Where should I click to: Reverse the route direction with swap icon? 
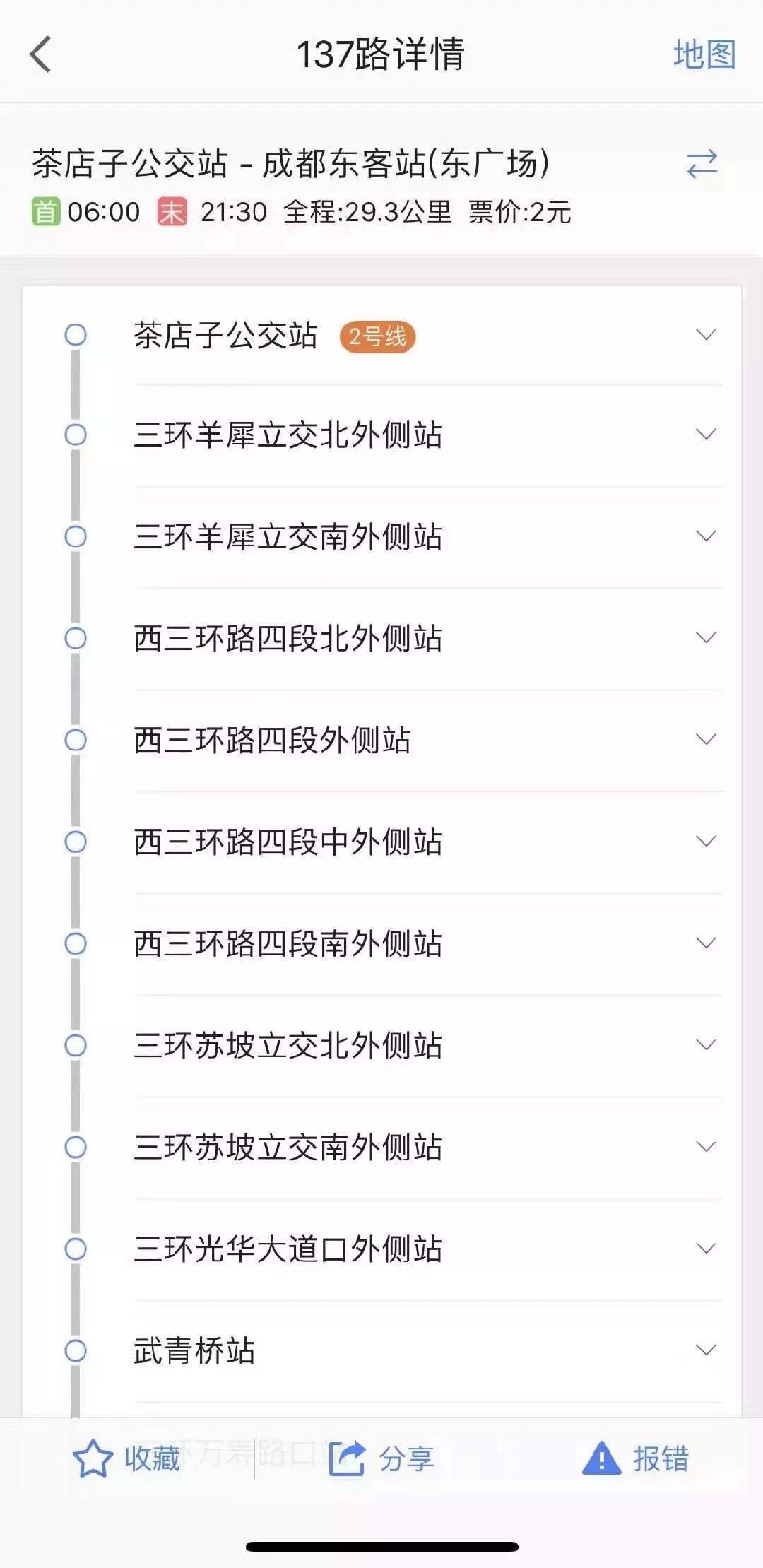tap(702, 164)
